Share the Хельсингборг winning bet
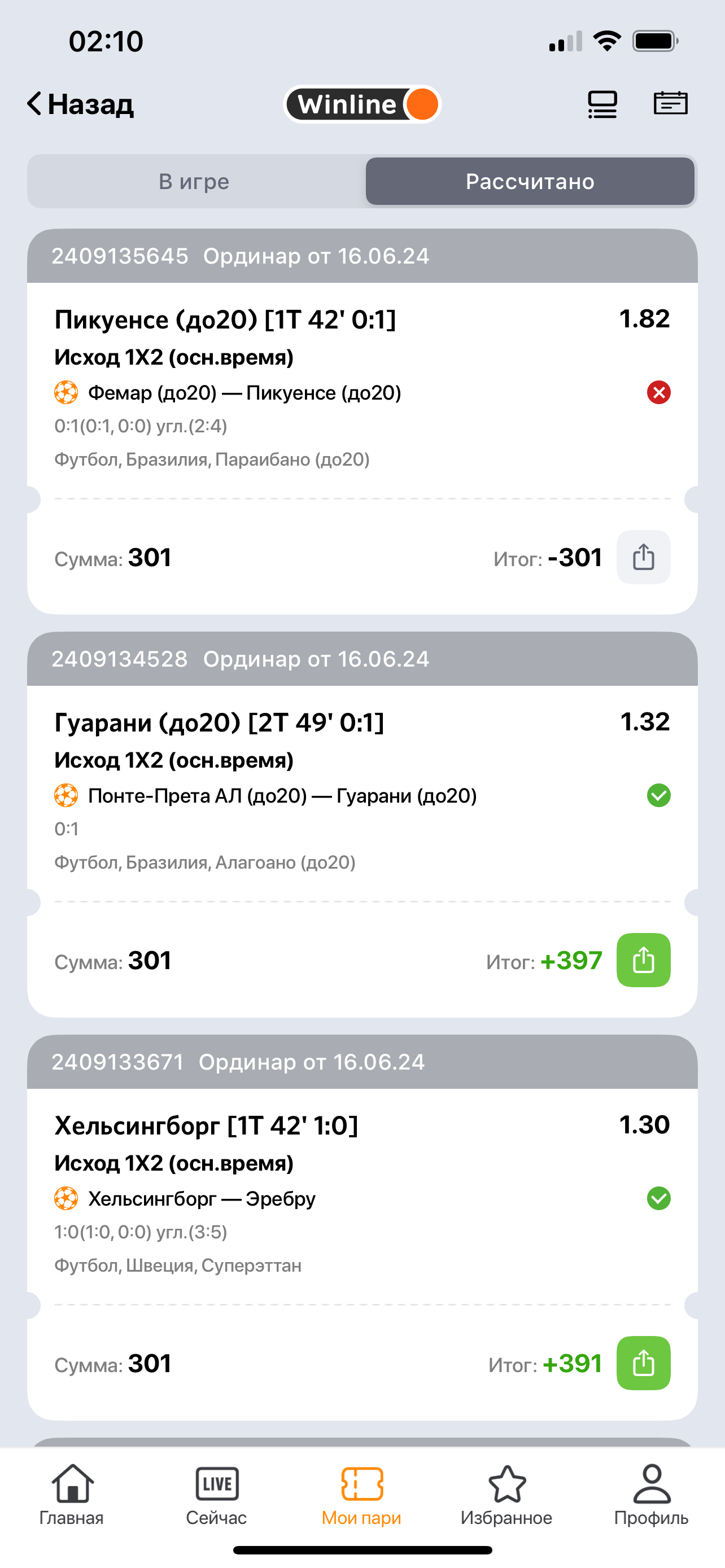Viewport: 725px width, 1568px height. 644,1364
